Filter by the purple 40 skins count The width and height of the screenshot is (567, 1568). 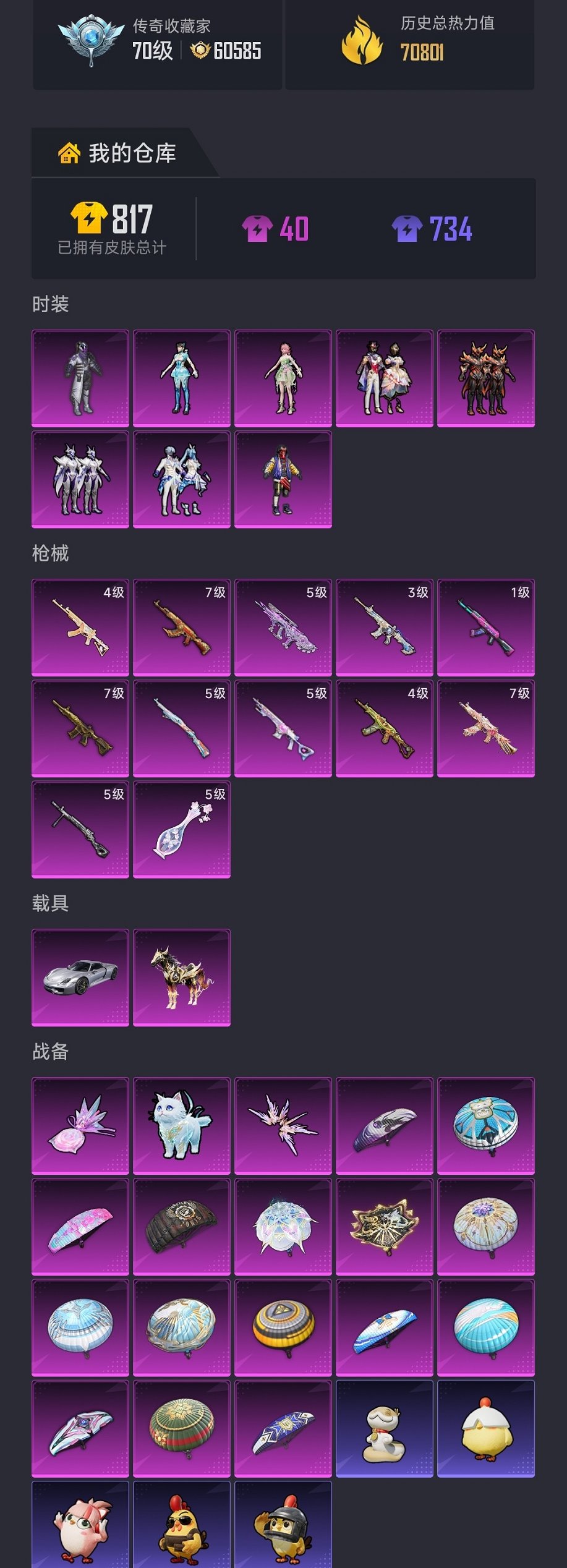point(276,229)
